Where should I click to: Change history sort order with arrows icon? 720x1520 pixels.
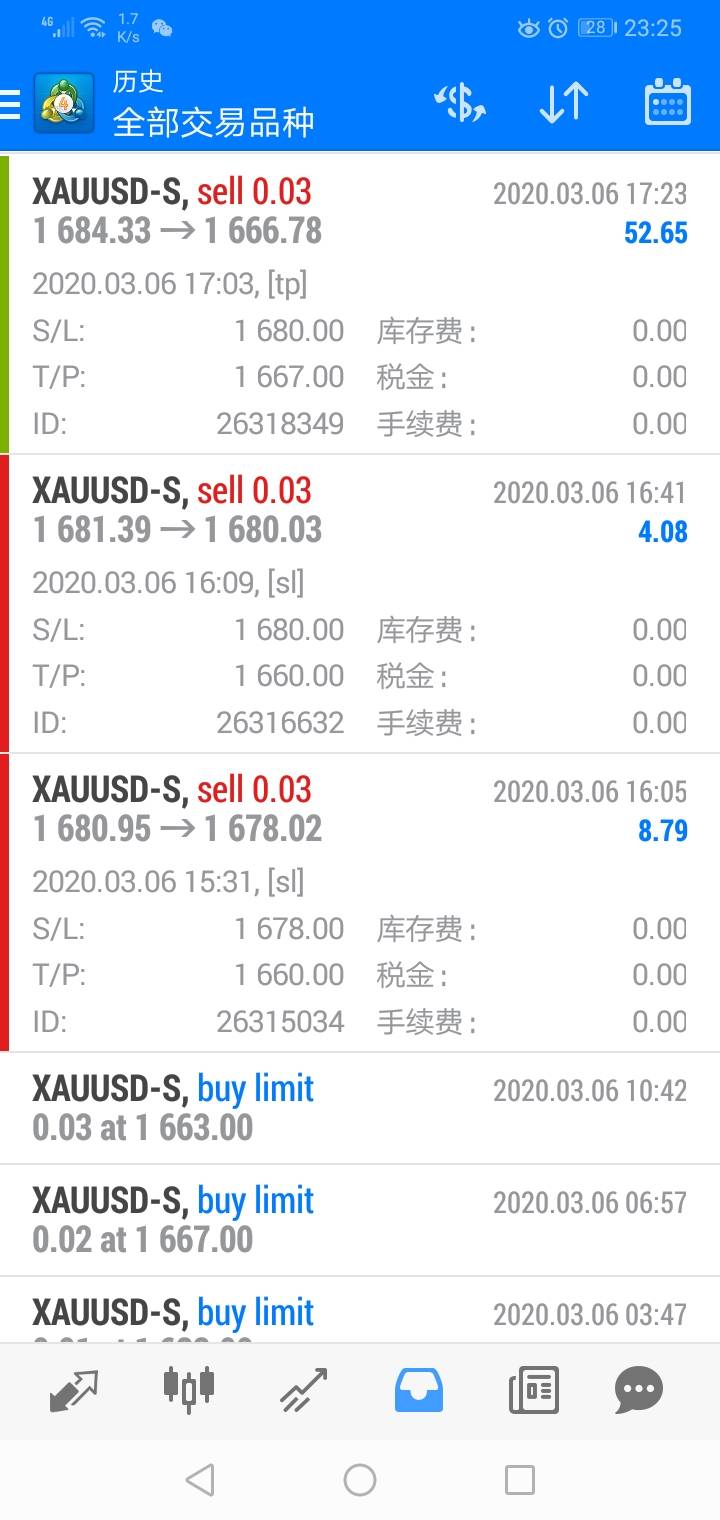tap(564, 103)
